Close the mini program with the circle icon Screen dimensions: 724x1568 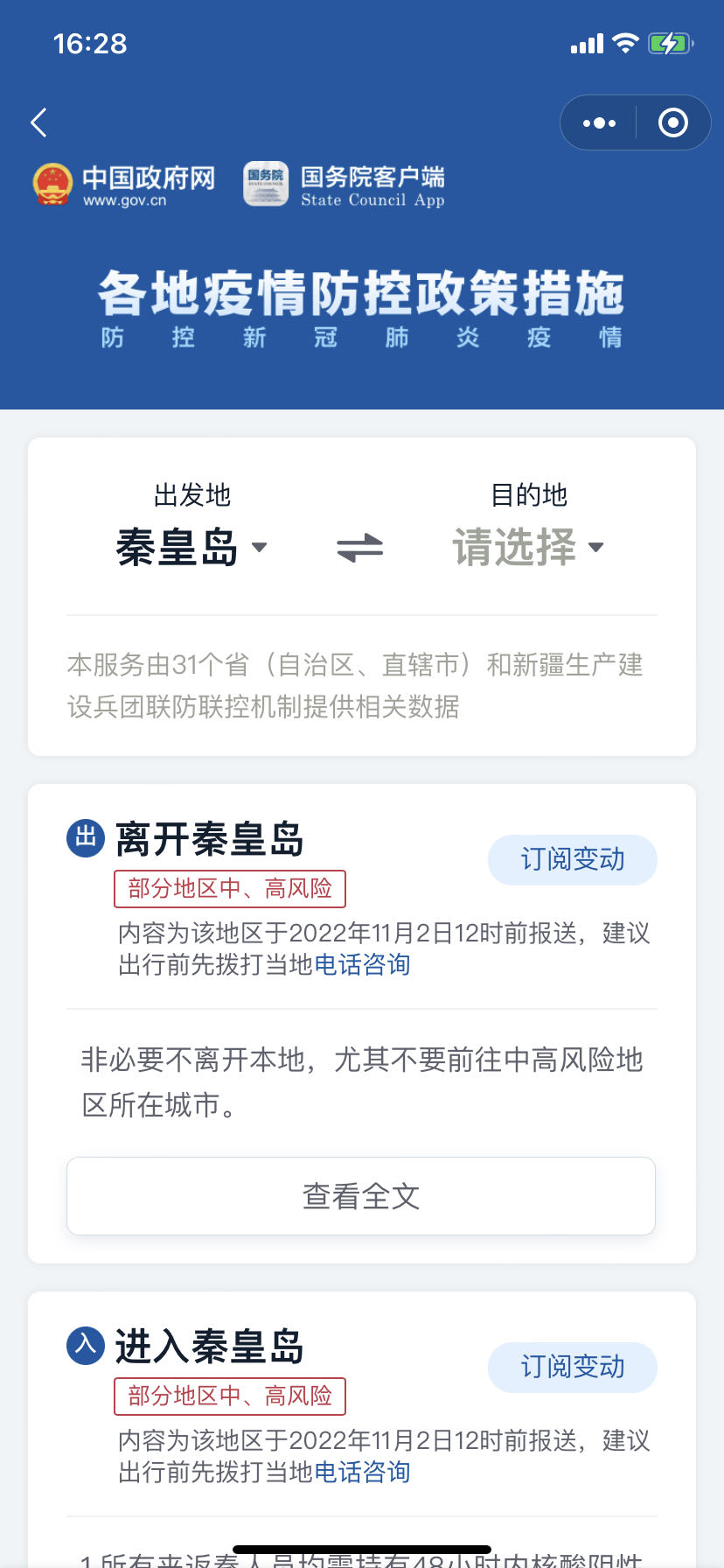tap(672, 122)
